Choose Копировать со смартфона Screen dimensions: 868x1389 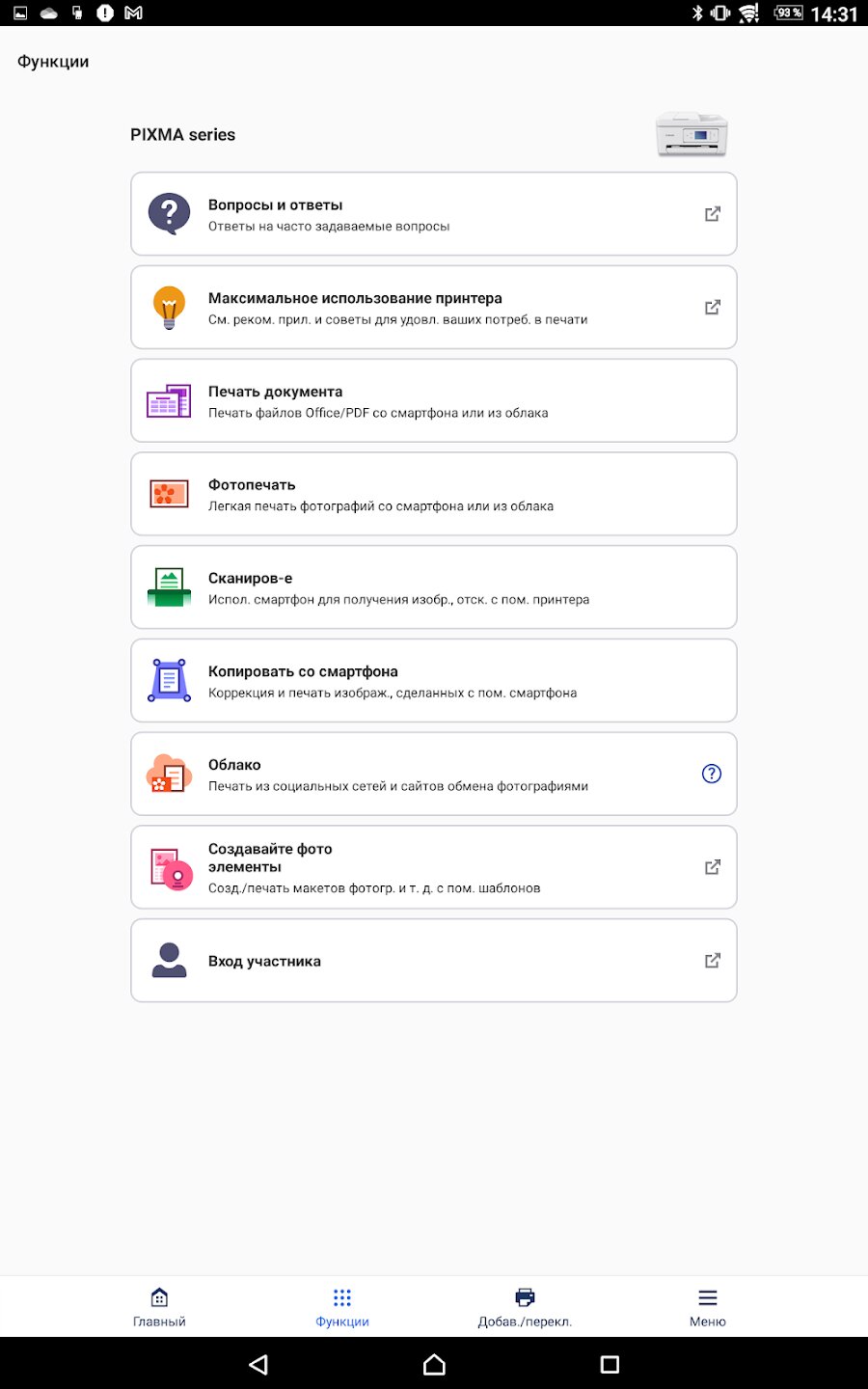pyautogui.click(x=434, y=680)
